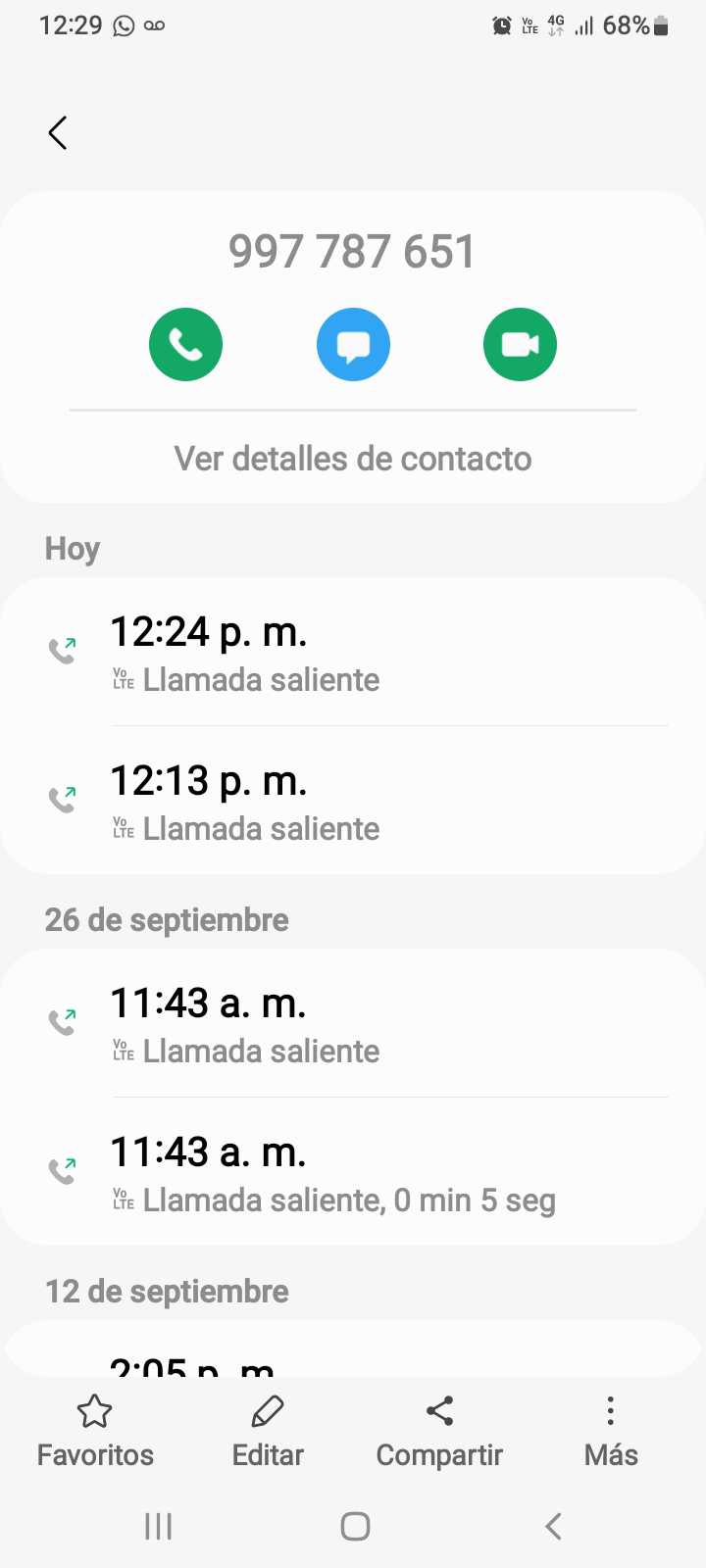This screenshot has width=706, height=1568.
Task: Open the Más options menu
Action: point(611,1431)
